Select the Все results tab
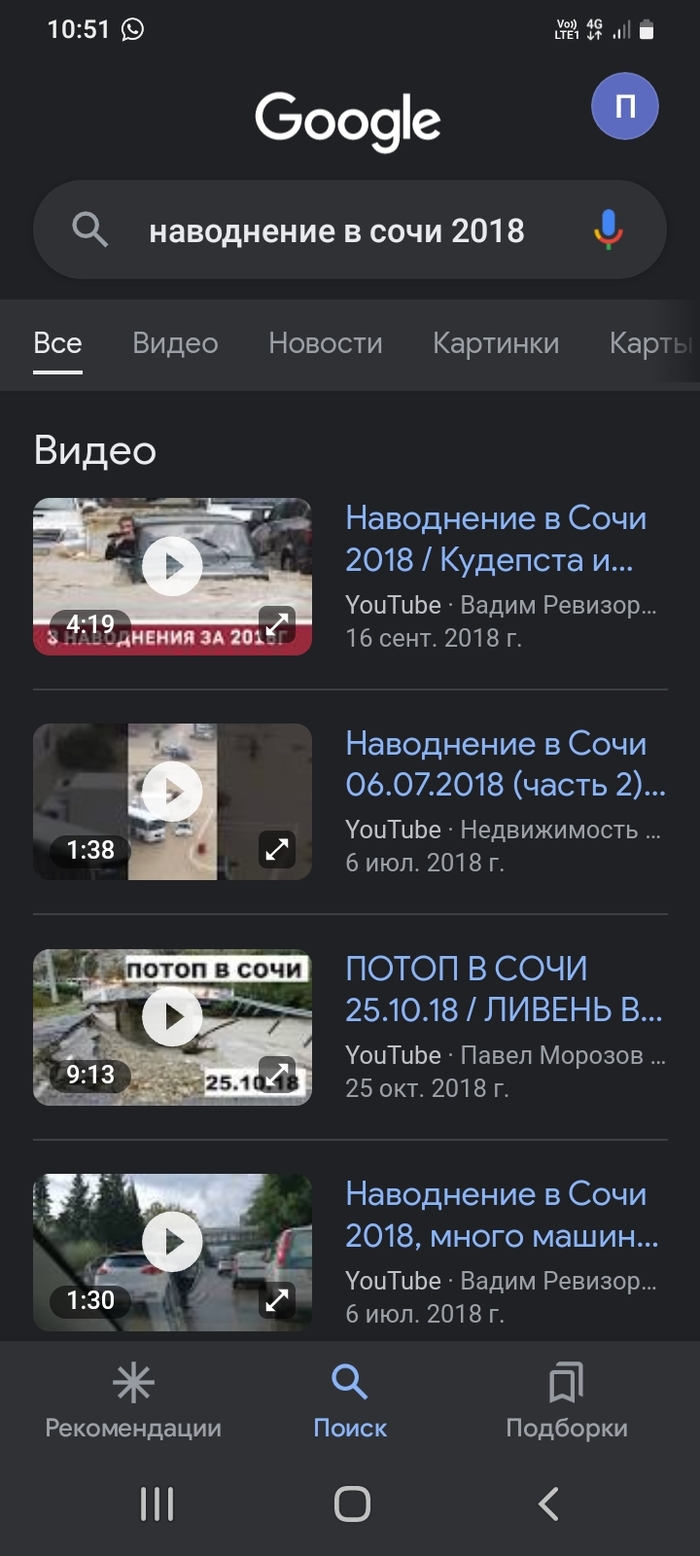The height and width of the screenshot is (1556, 700). 58,344
